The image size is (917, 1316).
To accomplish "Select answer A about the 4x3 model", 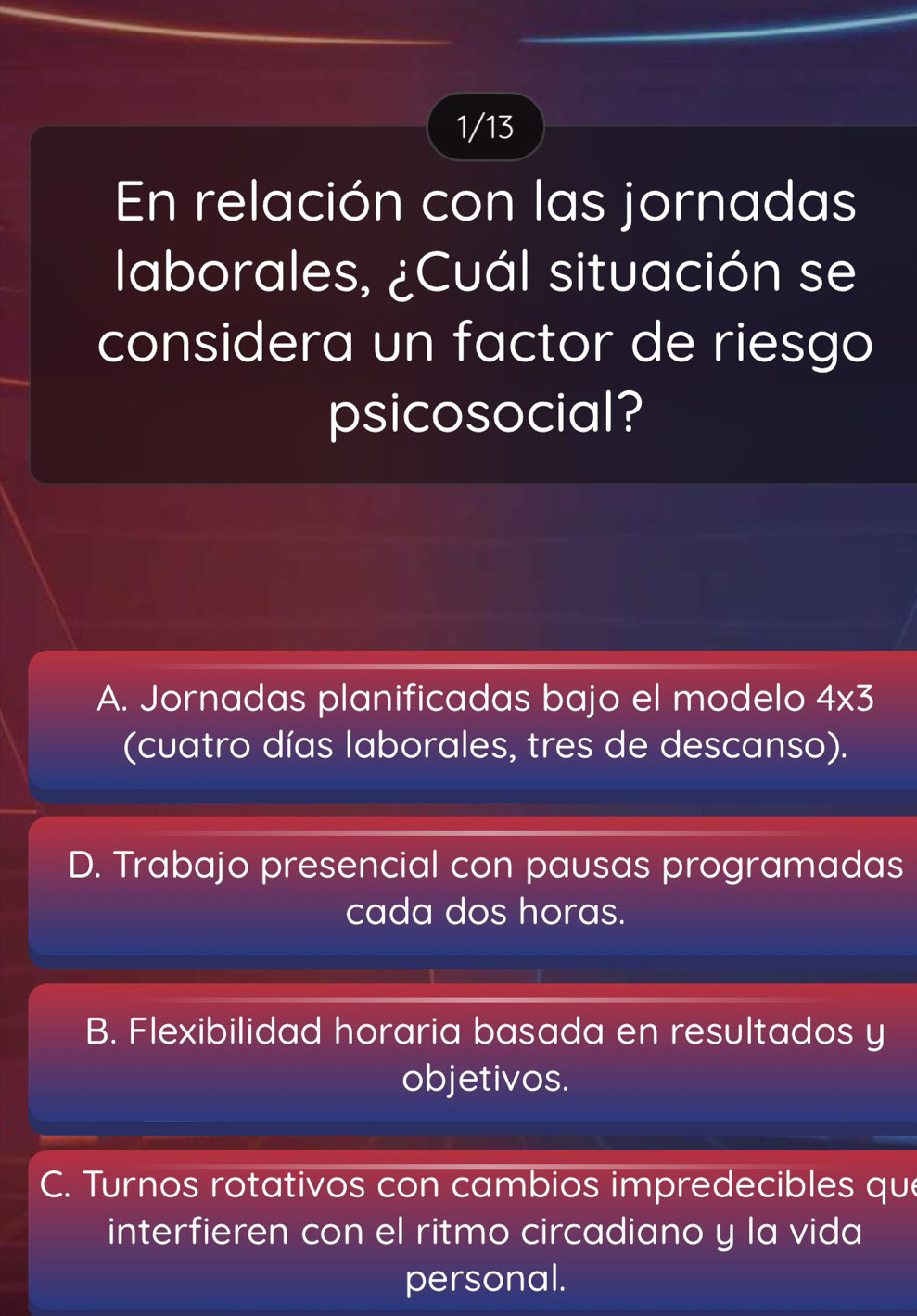I will click(484, 722).
